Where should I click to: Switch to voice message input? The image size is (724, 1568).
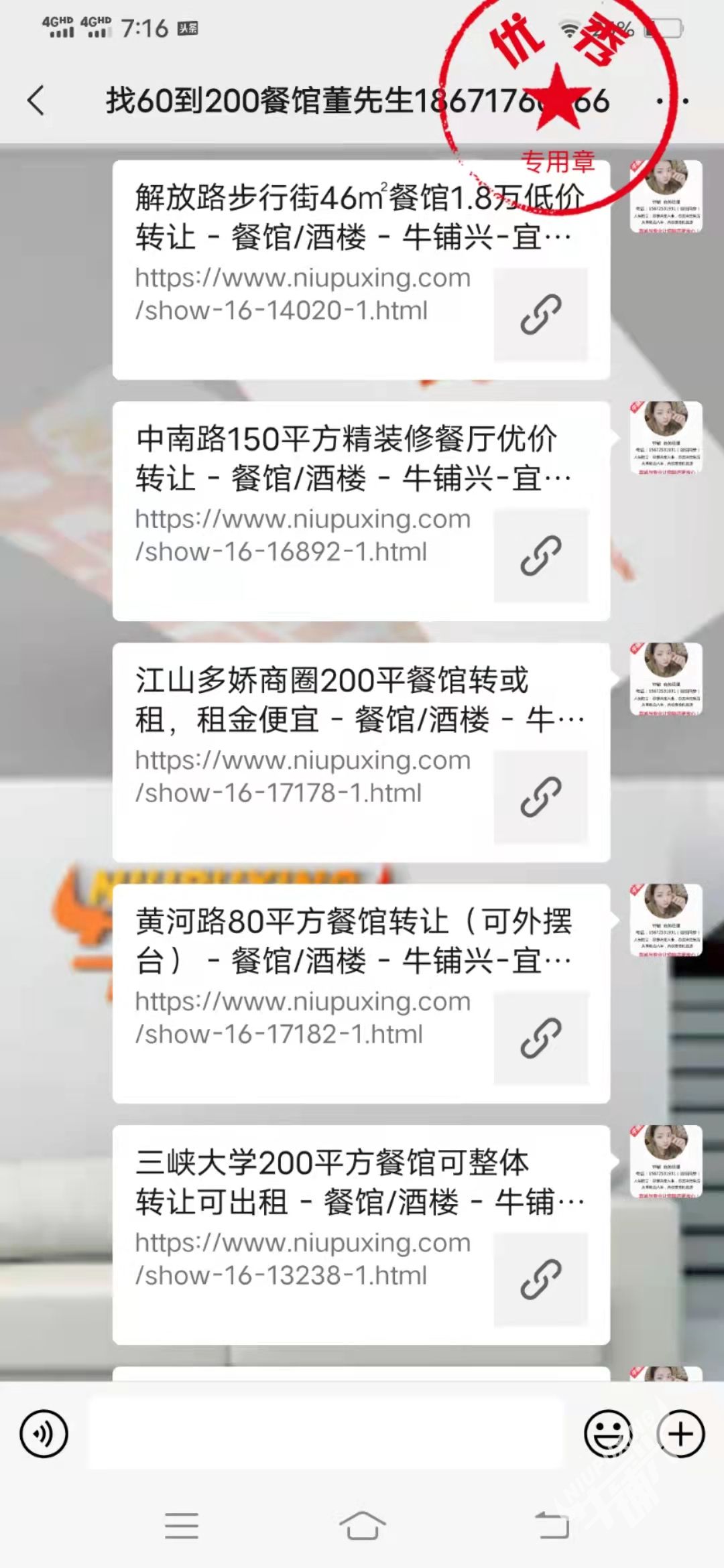click(x=44, y=1434)
